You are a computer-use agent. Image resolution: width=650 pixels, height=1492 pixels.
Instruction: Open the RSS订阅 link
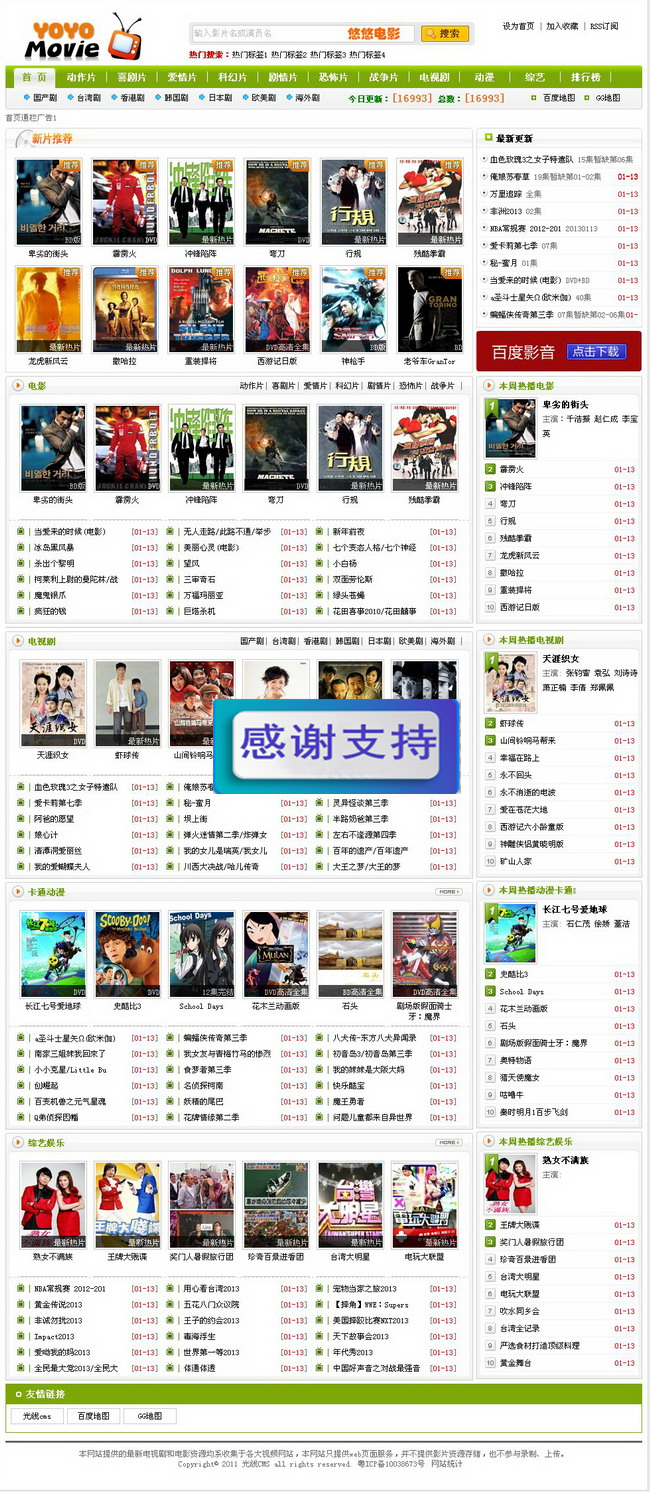[603, 26]
